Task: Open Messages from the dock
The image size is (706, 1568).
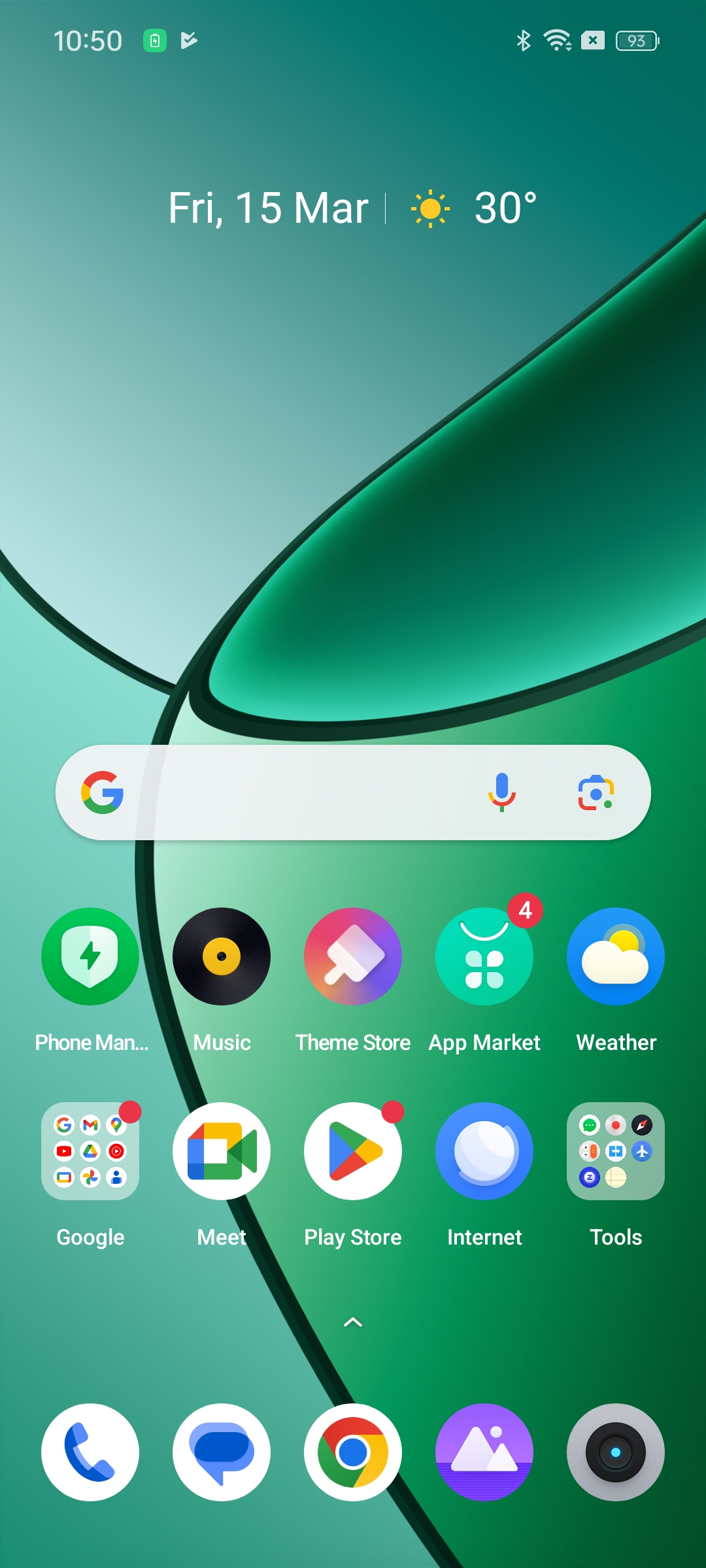Action: point(222,1452)
